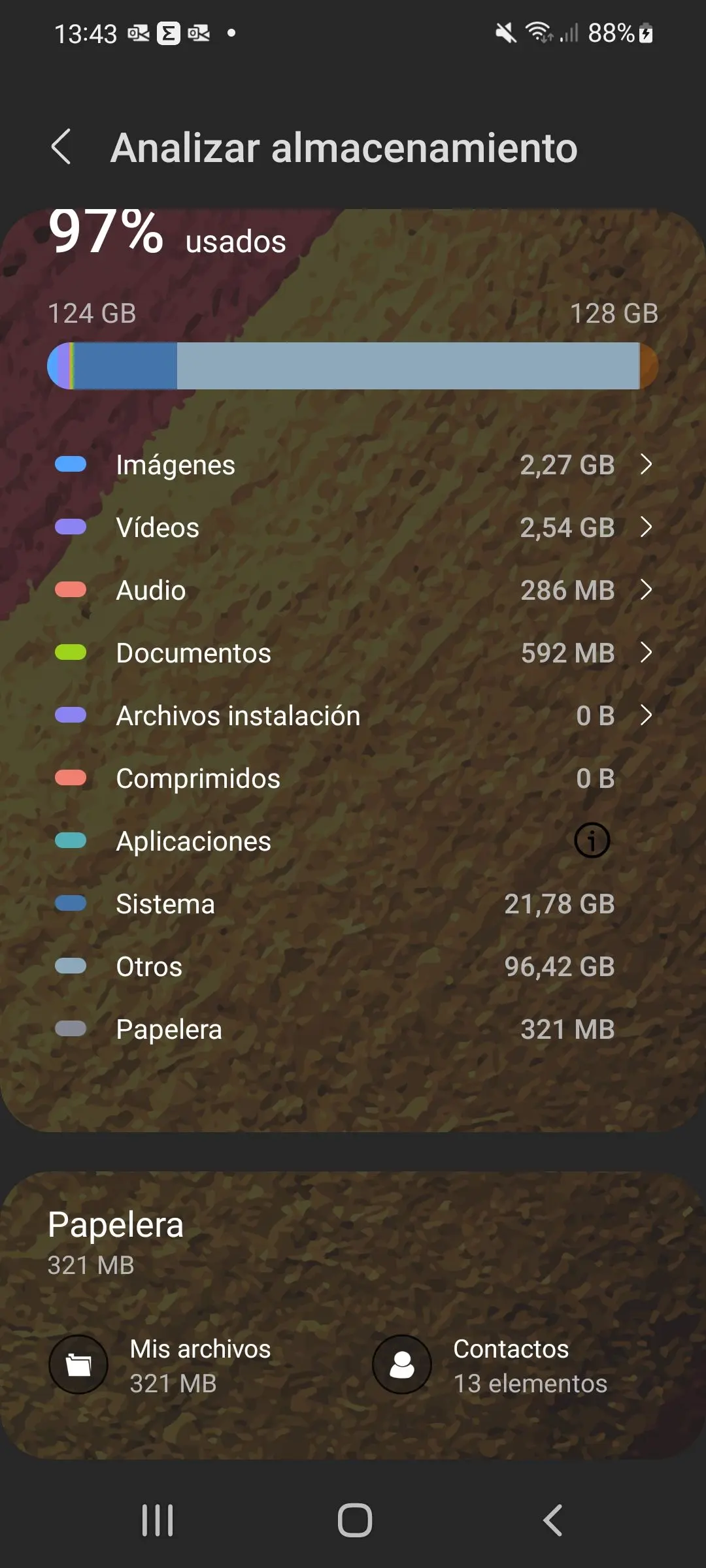Go to the home screen
This screenshot has height=1568, width=706.
point(354,1520)
